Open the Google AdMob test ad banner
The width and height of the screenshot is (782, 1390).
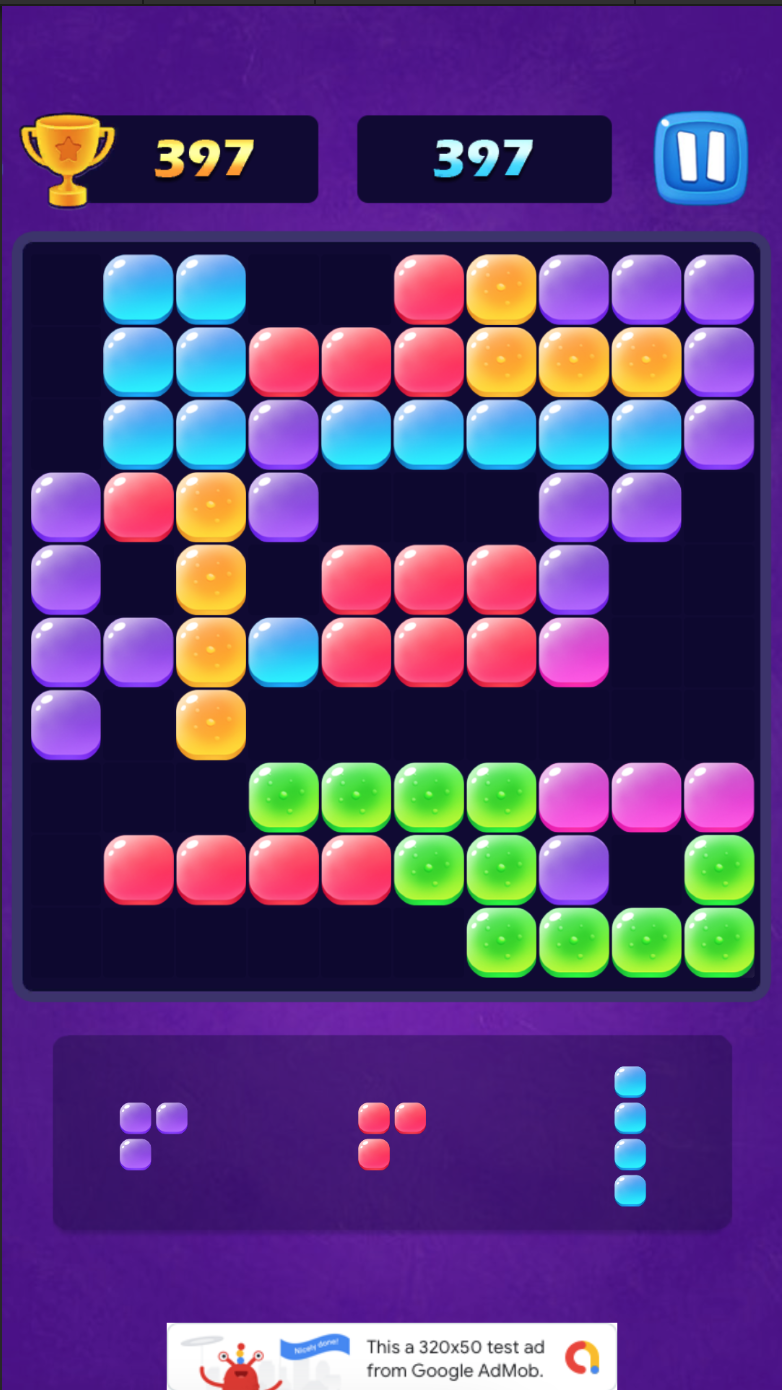(x=391, y=1356)
